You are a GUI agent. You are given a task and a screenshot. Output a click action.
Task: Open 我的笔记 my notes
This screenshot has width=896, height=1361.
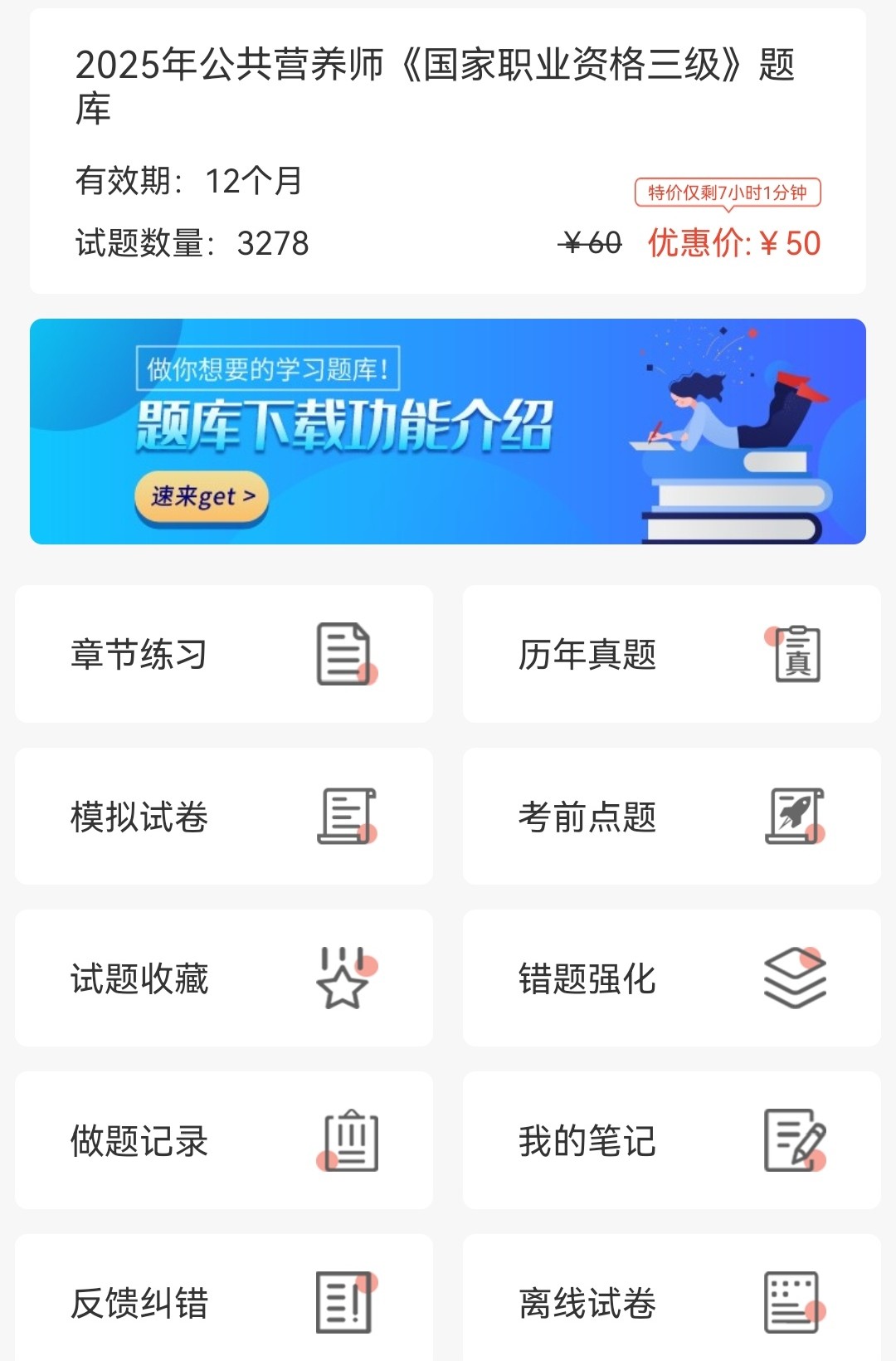[x=671, y=1140]
